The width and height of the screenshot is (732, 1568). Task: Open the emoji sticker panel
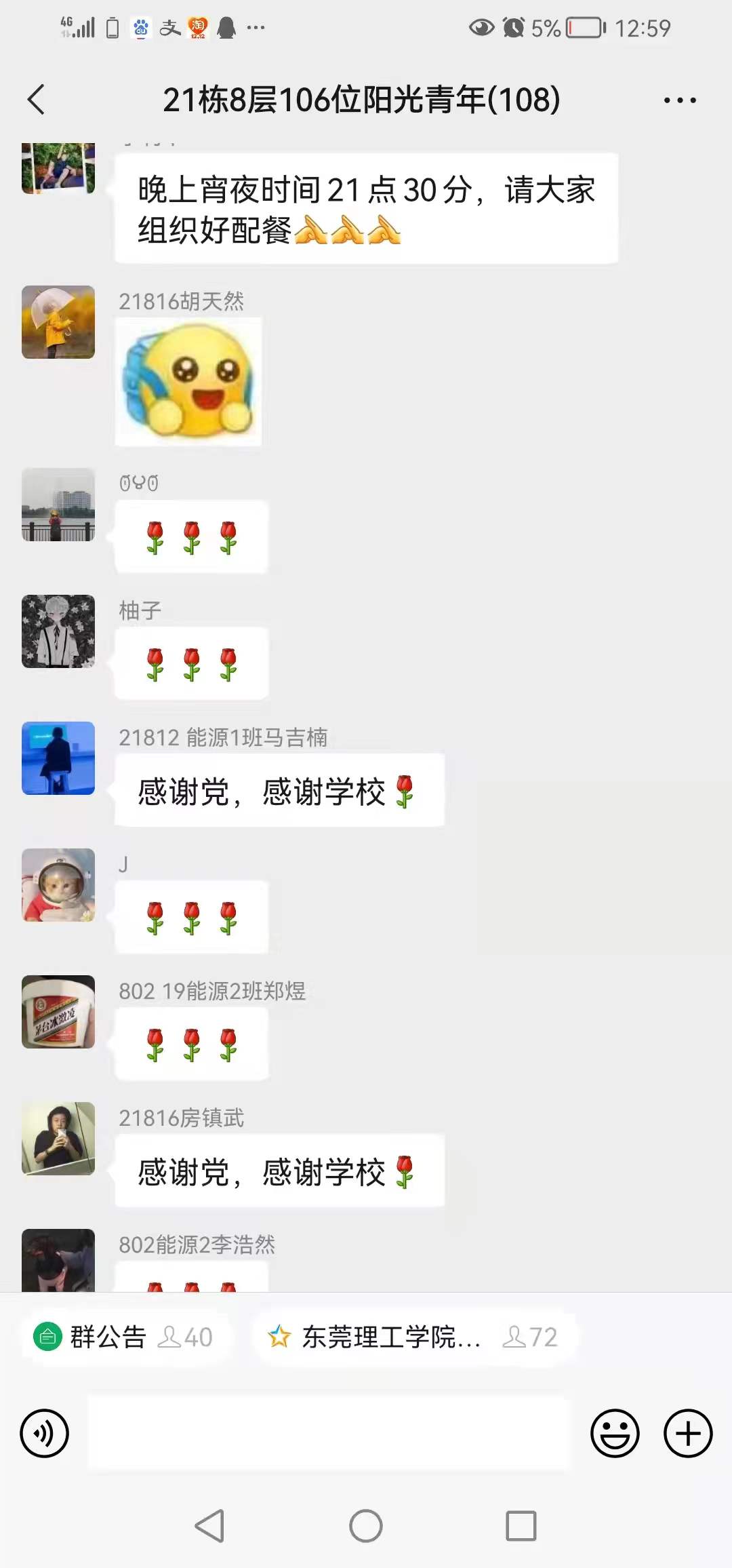(x=615, y=1433)
